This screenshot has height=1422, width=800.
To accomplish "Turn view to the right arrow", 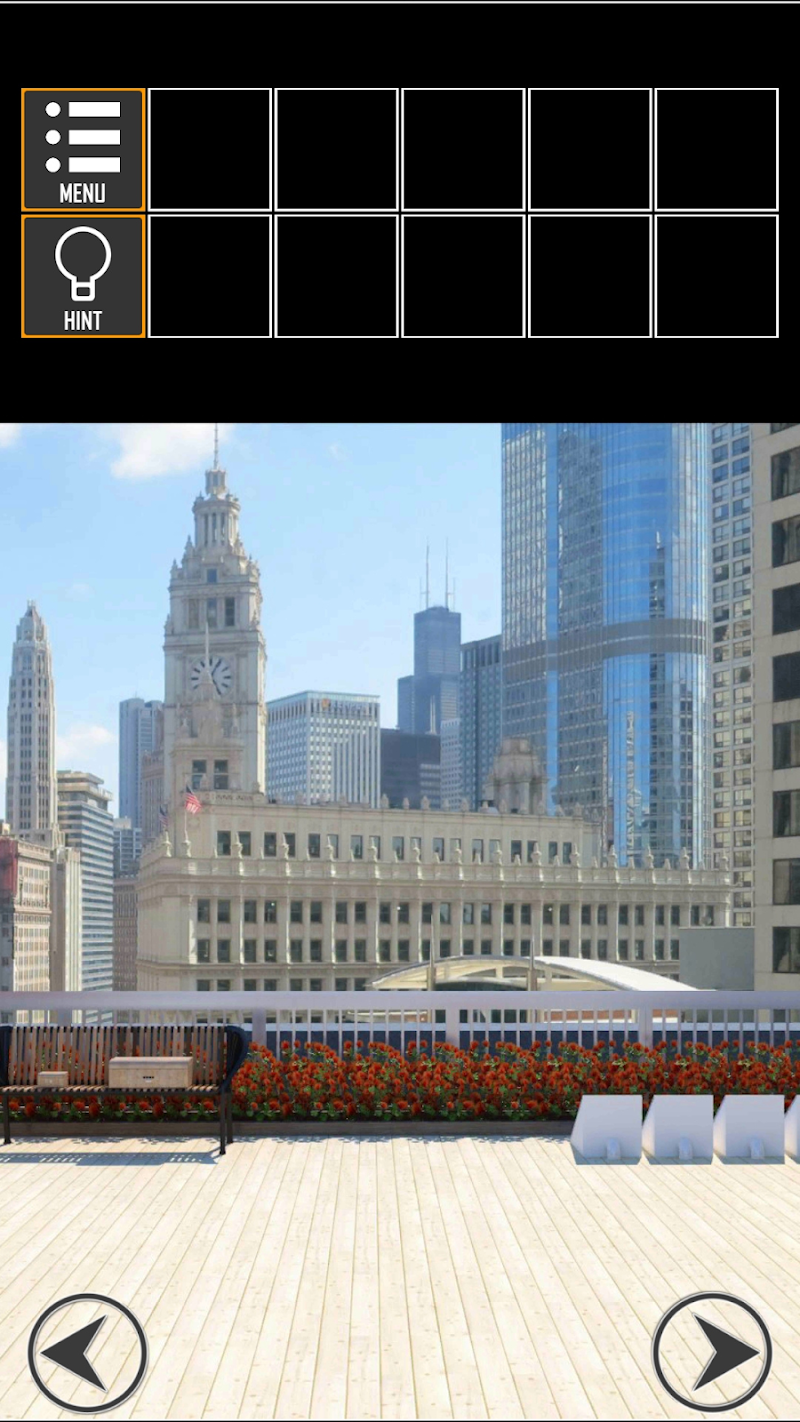I will point(712,1352).
